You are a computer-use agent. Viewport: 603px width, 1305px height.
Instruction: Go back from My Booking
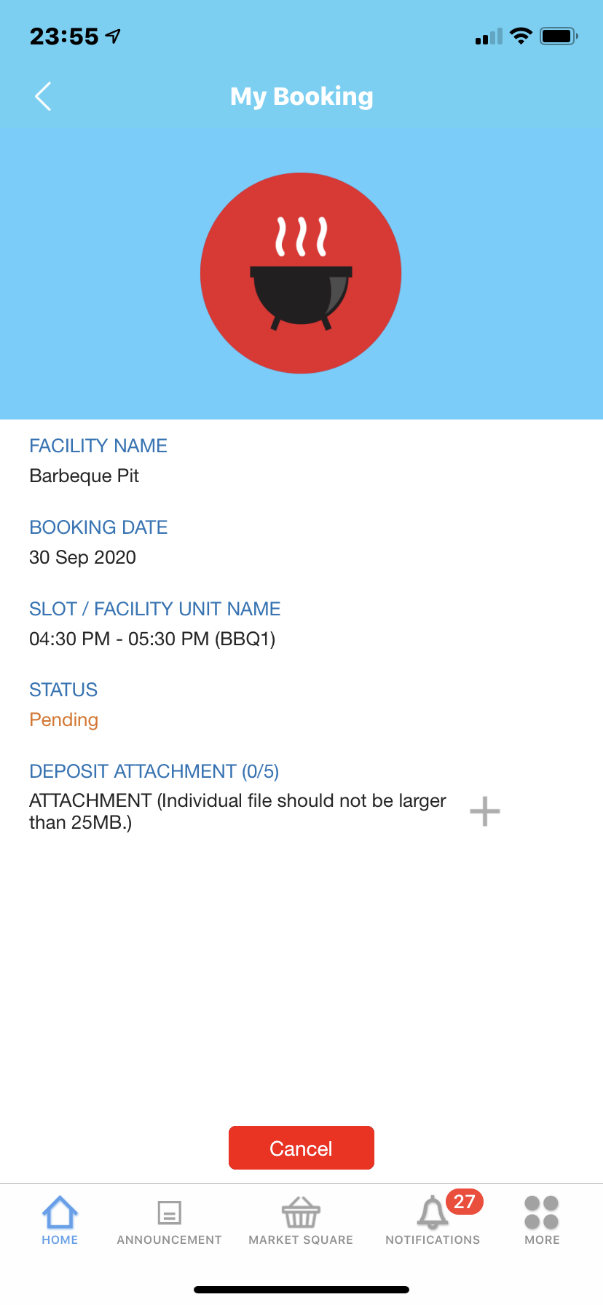[43, 97]
